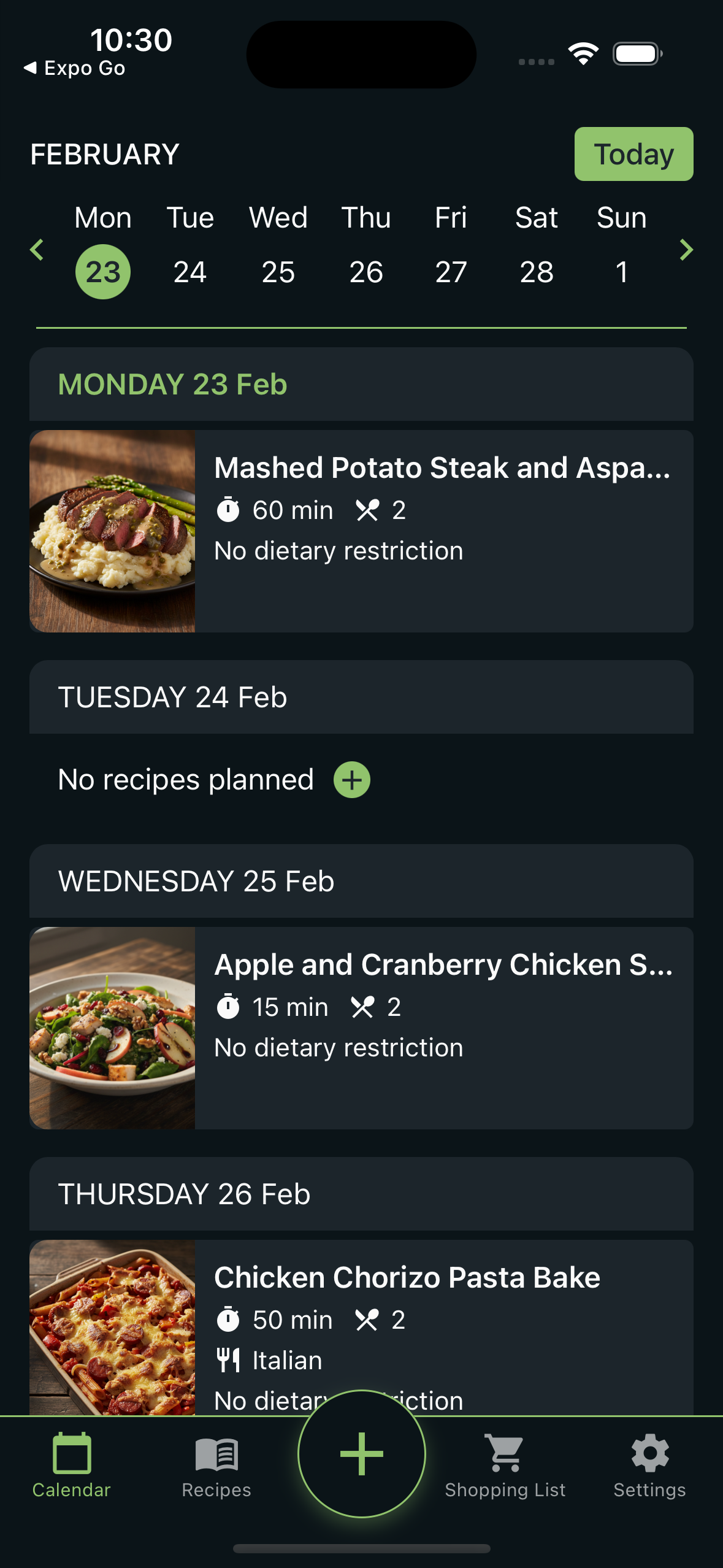Select Sunday 1 in the week strip

621,272
